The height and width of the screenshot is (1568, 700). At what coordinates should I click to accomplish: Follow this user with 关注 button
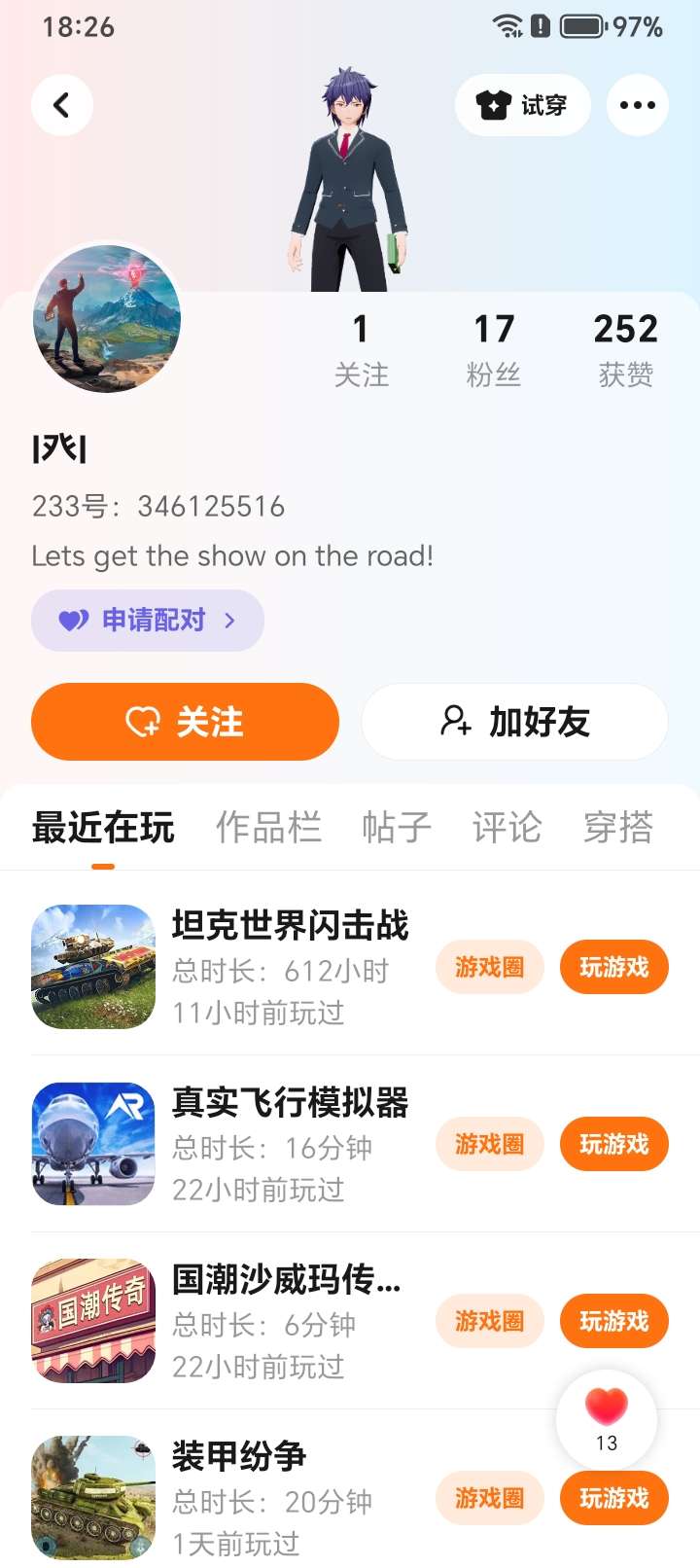coord(185,722)
